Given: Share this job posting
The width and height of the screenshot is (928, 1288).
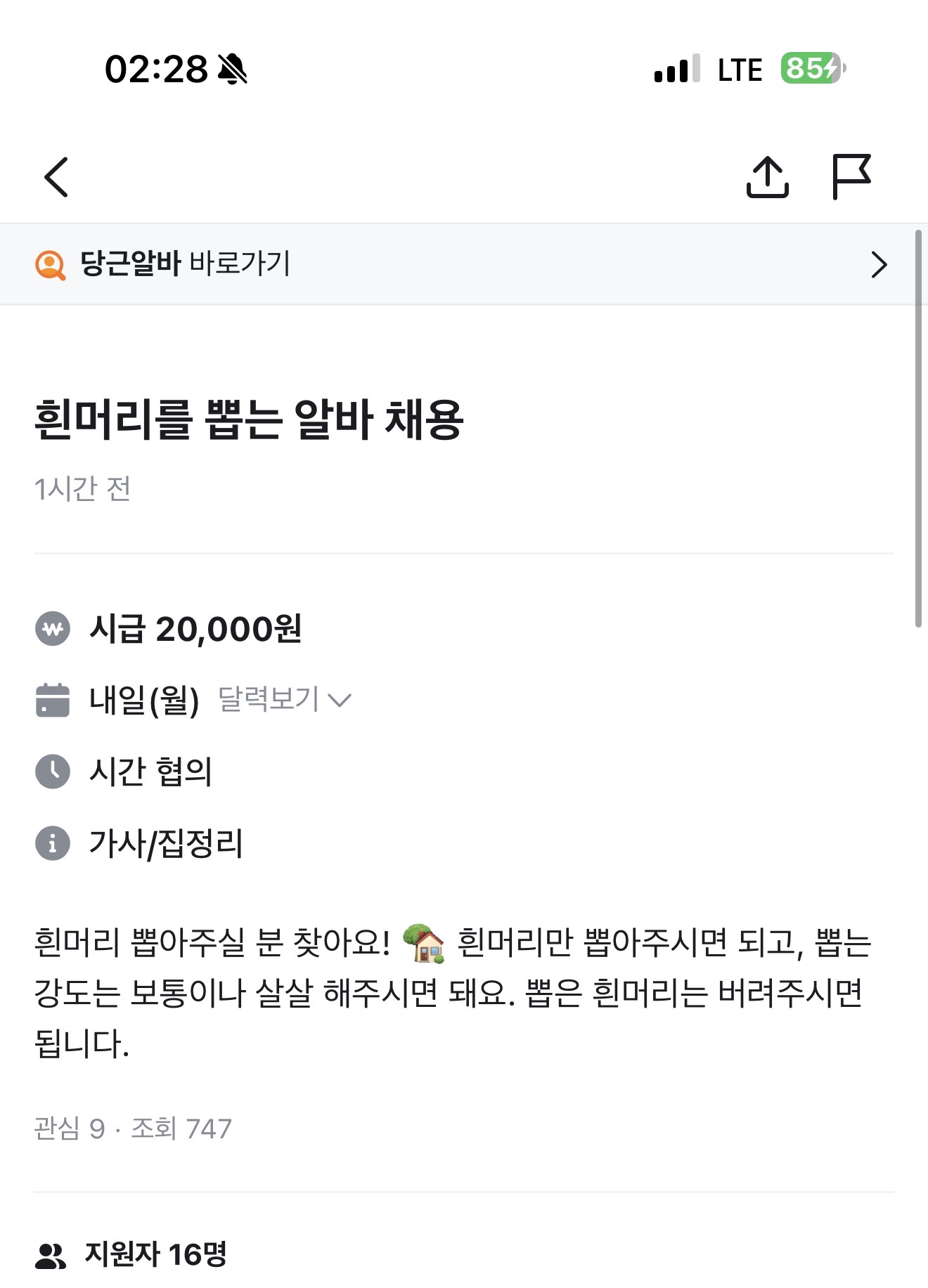Looking at the screenshot, I should [x=767, y=177].
